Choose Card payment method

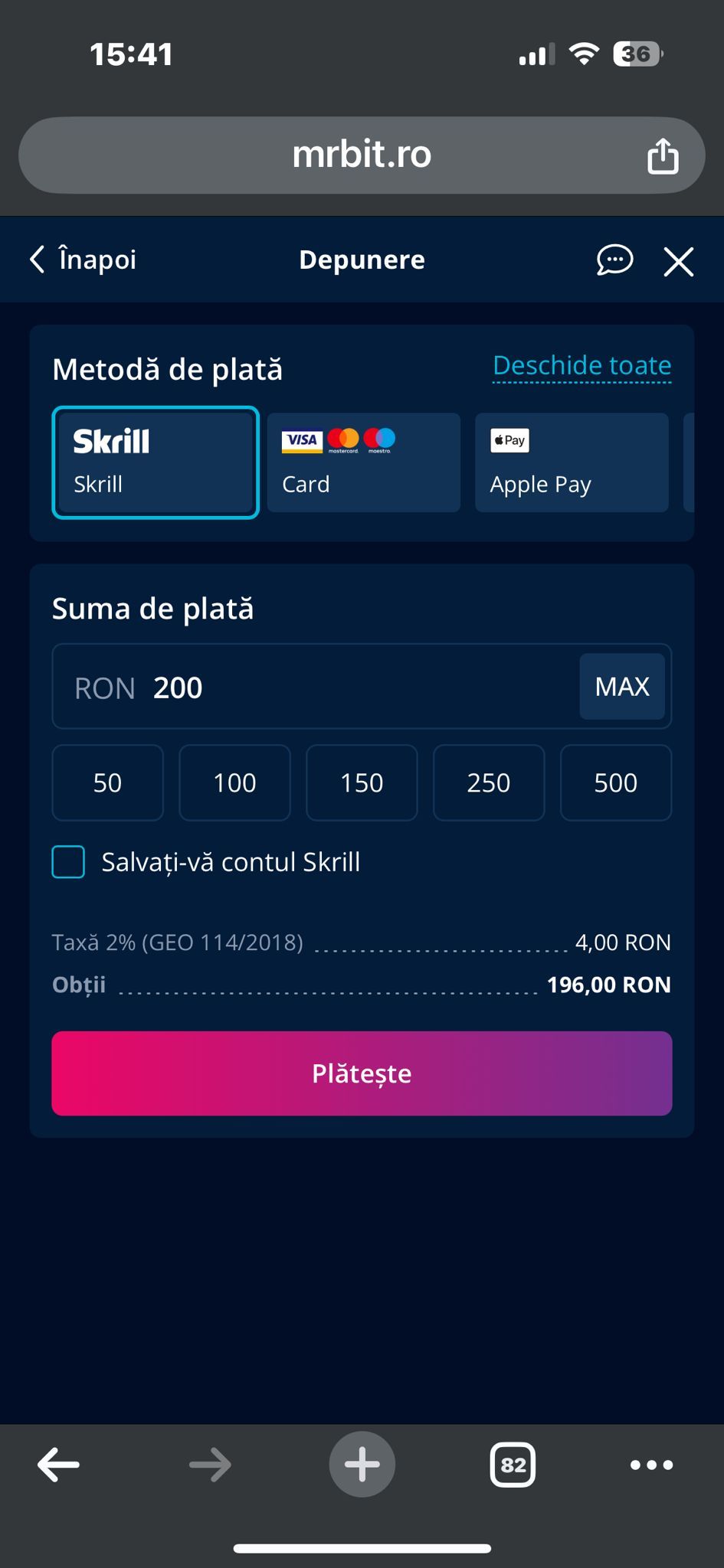pyautogui.click(x=363, y=462)
